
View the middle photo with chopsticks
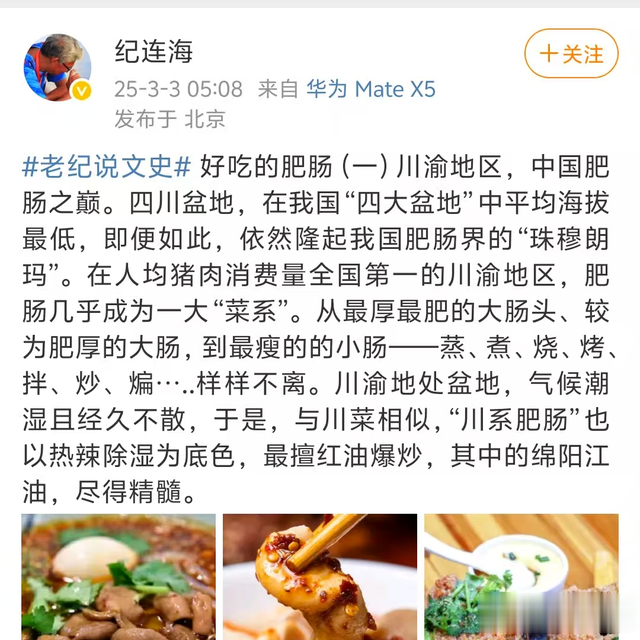pyautogui.click(x=320, y=576)
